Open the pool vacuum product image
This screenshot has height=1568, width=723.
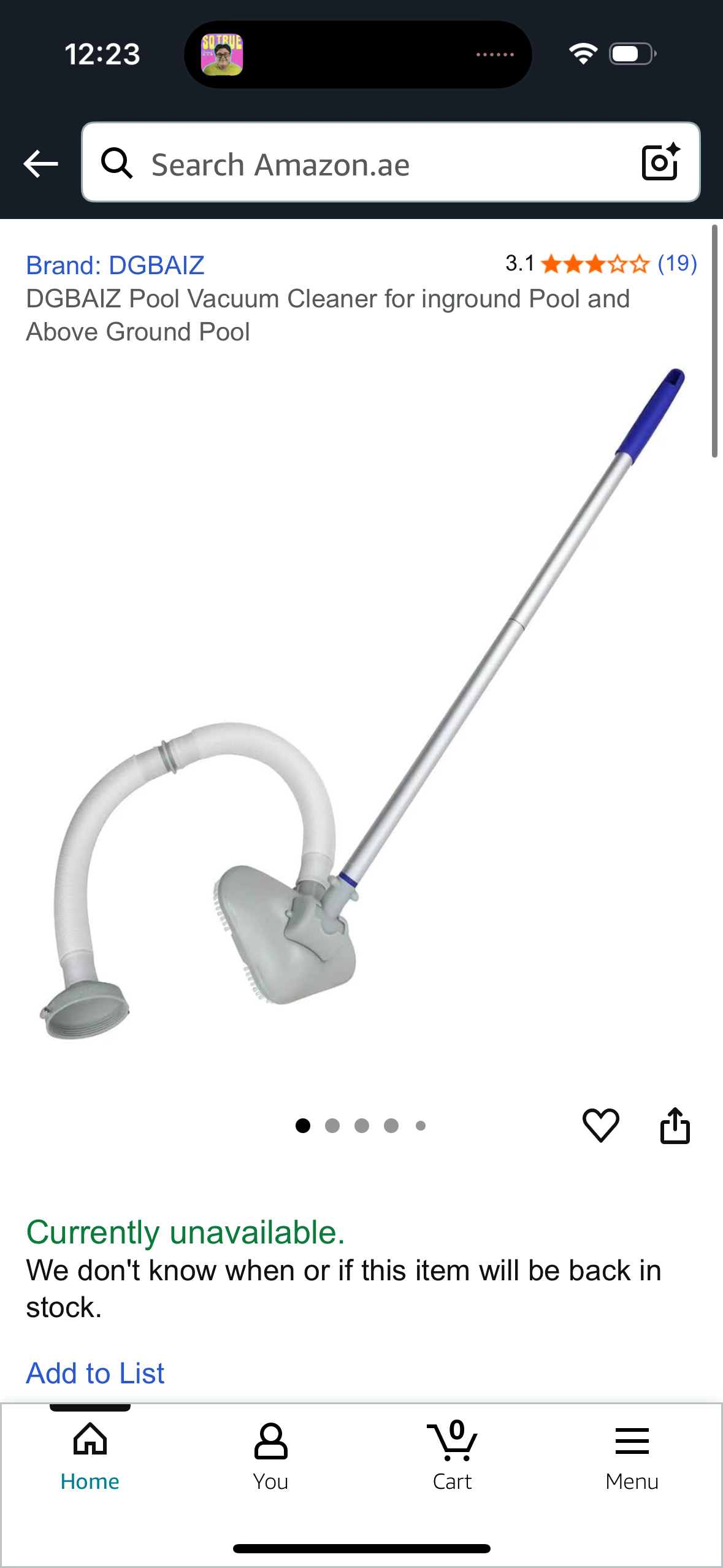[362, 705]
